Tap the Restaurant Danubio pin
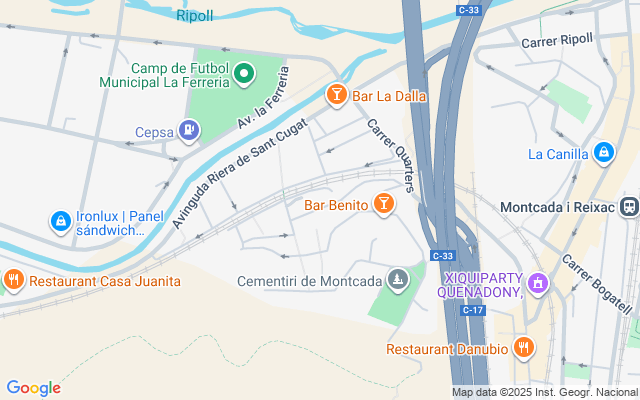This screenshot has width=640, height=400. click(x=524, y=348)
